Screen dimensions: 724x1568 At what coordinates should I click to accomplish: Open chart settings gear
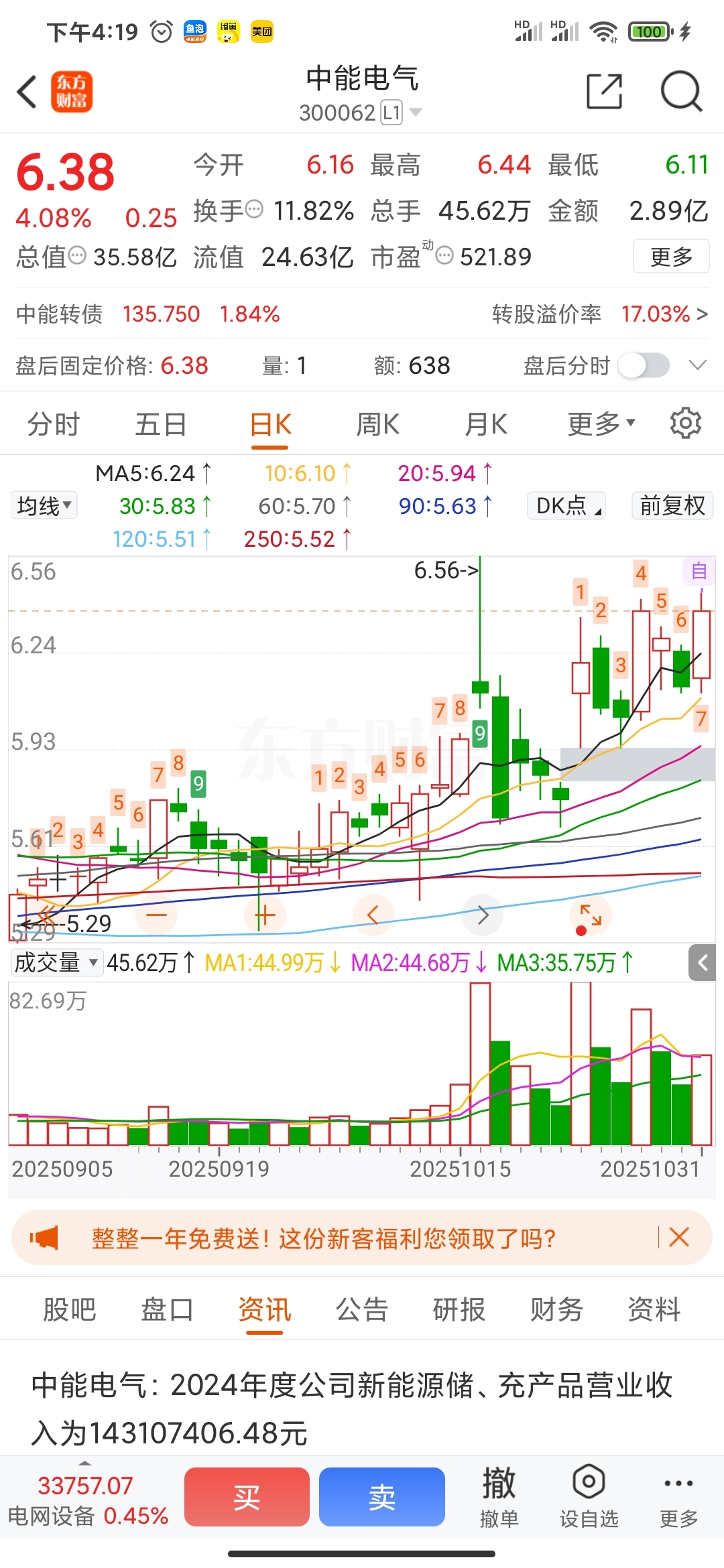pos(685,423)
